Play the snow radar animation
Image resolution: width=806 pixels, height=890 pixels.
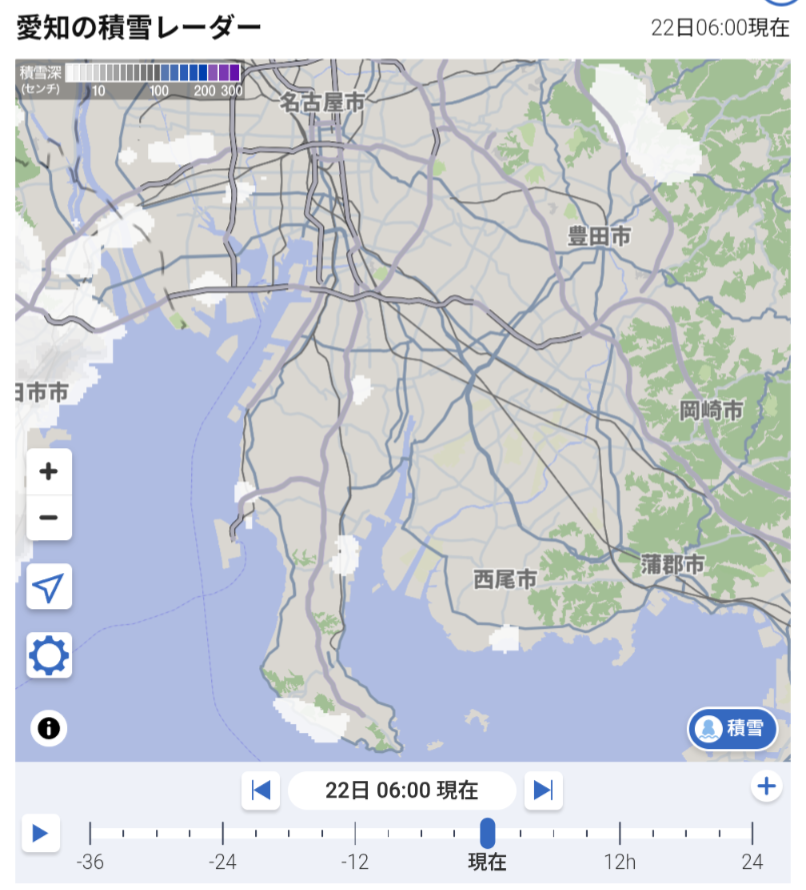(x=40, y=833)
